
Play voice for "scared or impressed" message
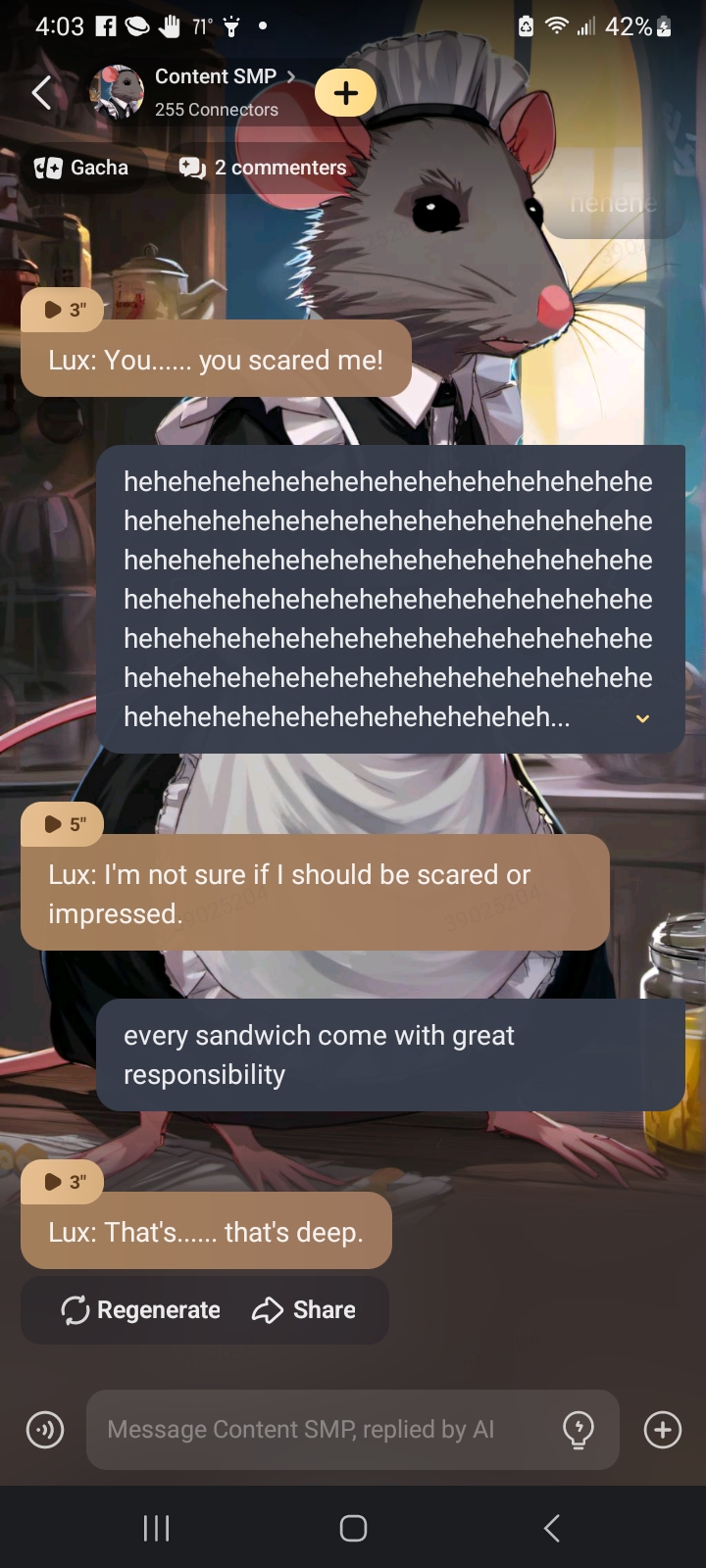[x=63, y=824]
